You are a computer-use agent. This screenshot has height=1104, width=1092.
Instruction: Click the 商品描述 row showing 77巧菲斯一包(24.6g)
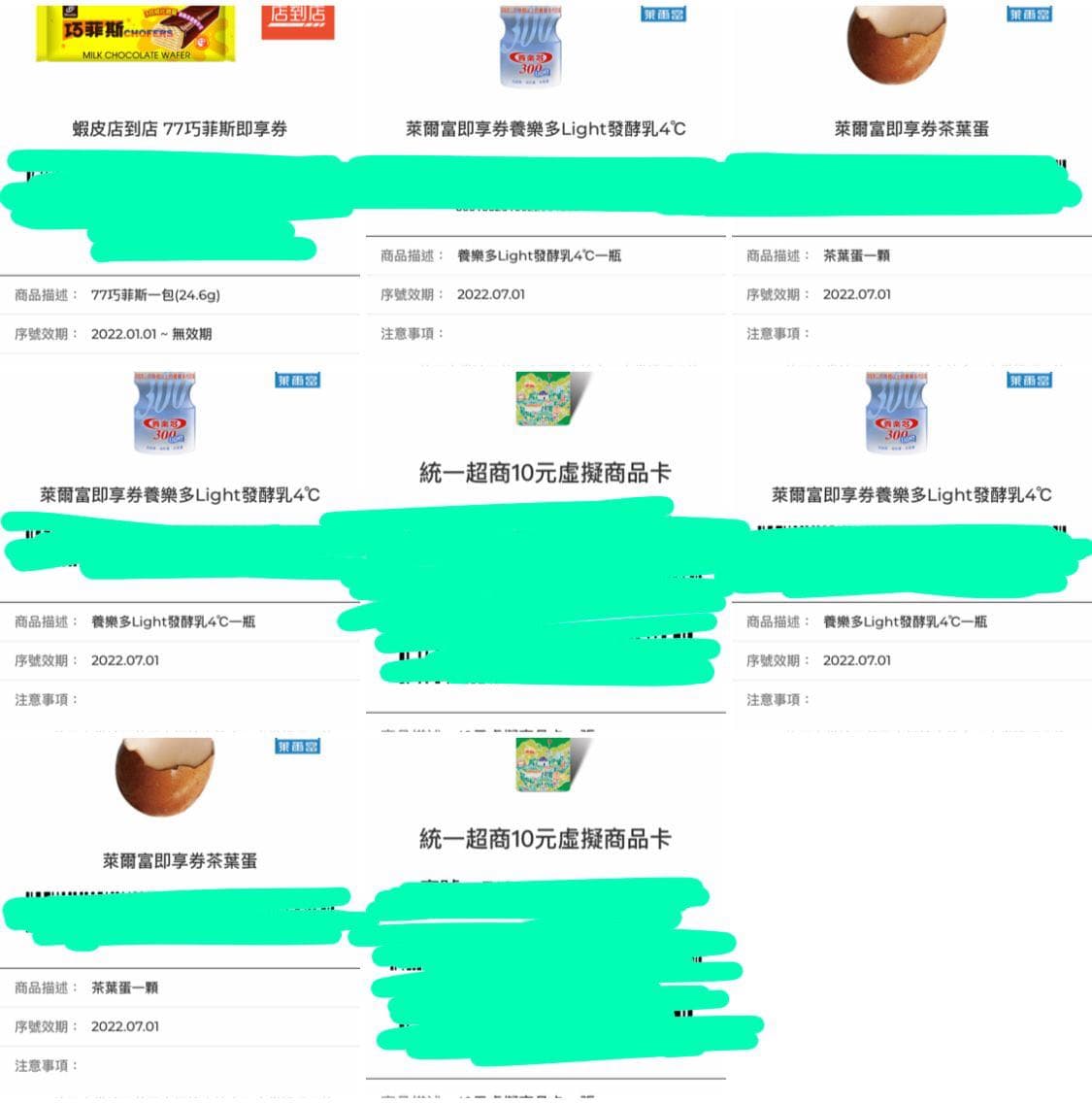pos(181,294)
